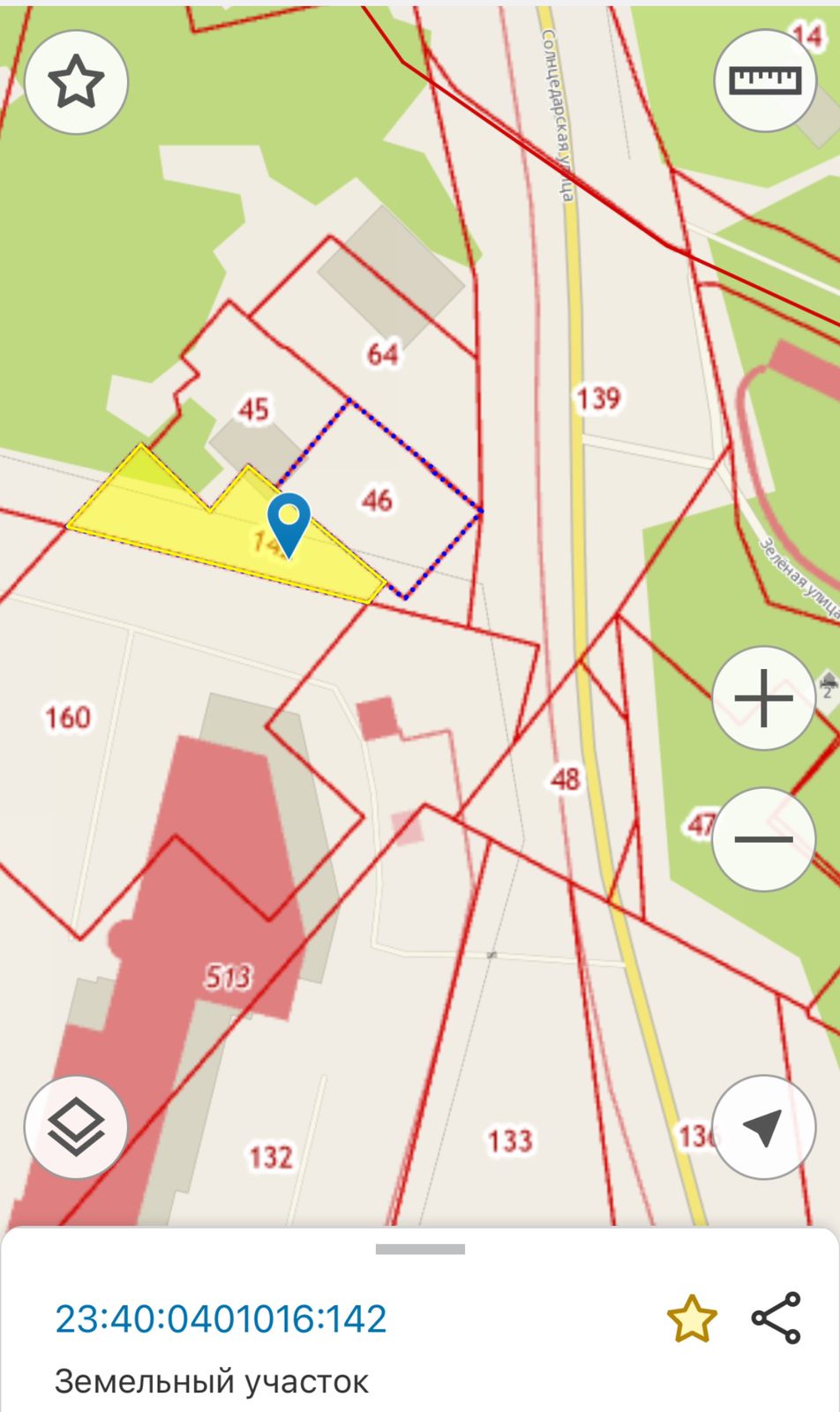Zoom in on the map
This screenshot has width=840, height=1412.
[763, 698]
